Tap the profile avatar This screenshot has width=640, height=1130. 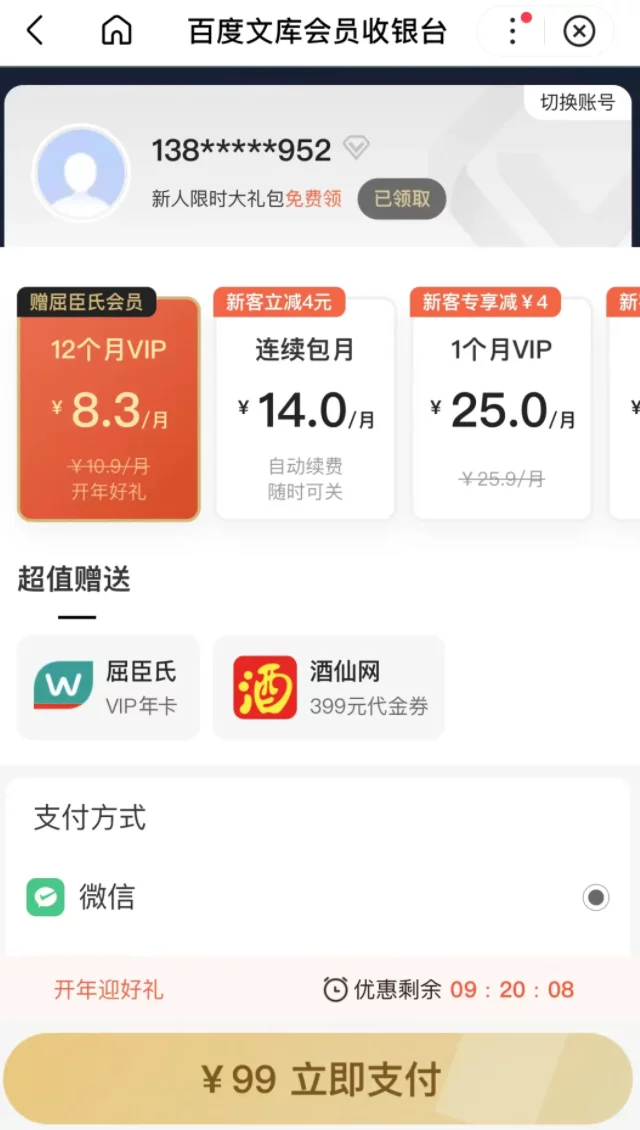tap(80, 173)
